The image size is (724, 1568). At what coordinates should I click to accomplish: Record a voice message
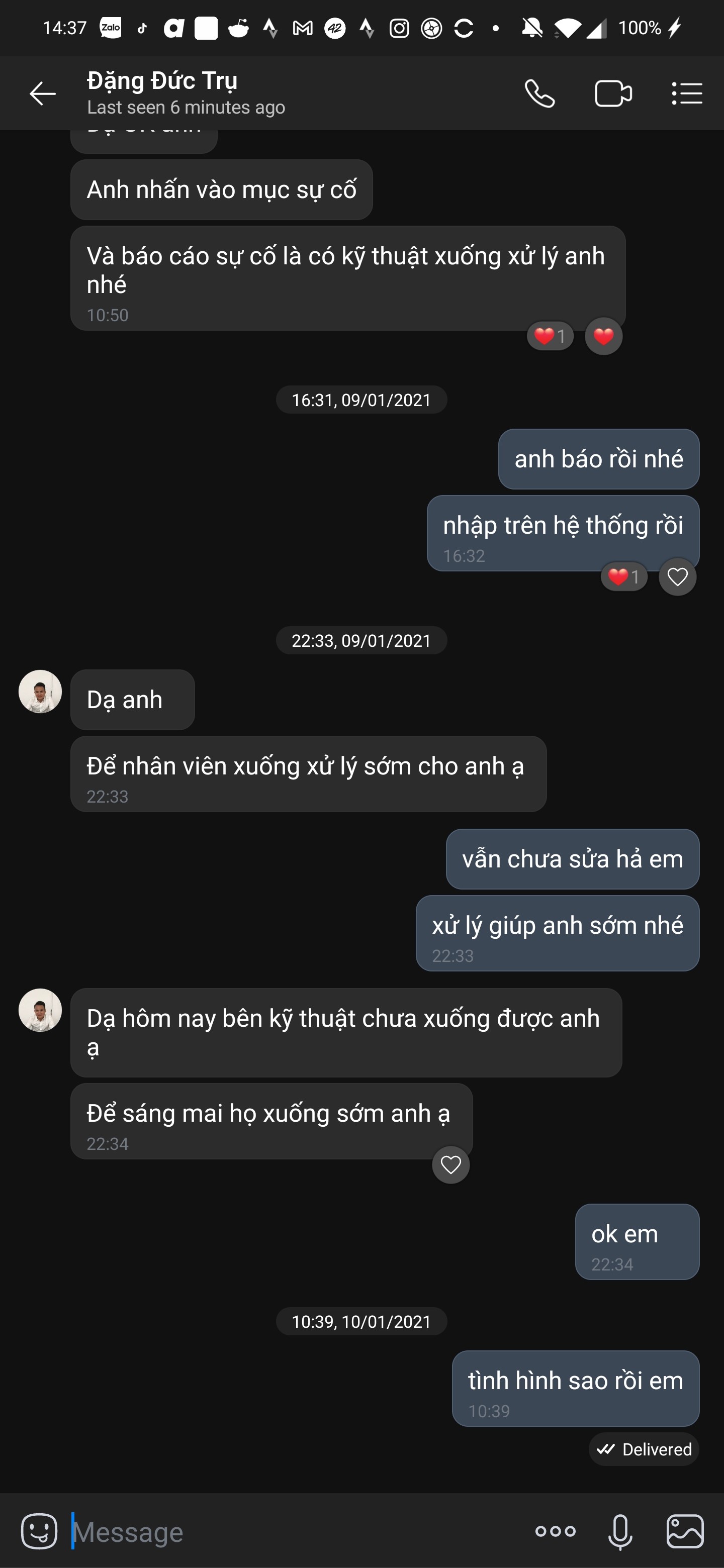click(620, 1531)
